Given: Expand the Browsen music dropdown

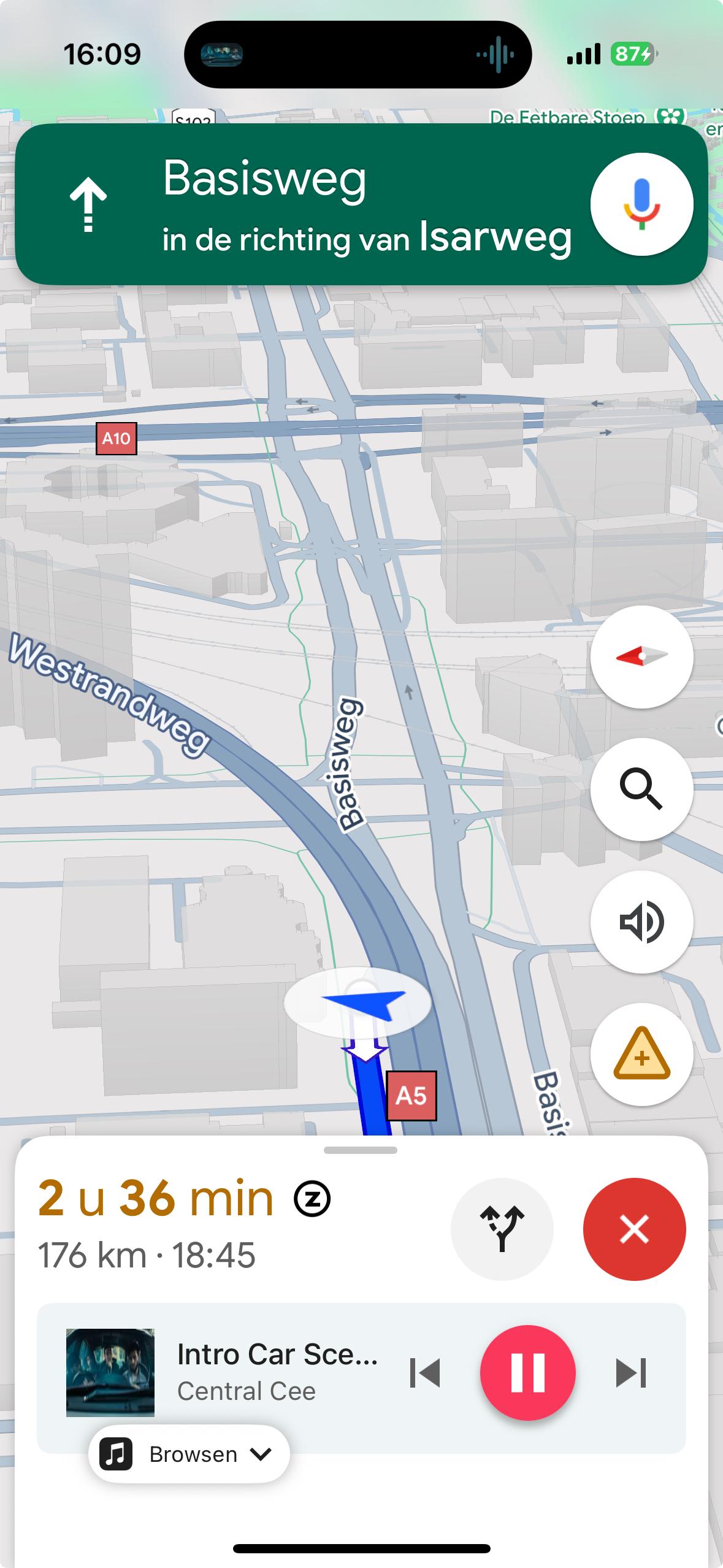Looking at the screenshot, I should pyautogui.click(x=189, y=1455).
